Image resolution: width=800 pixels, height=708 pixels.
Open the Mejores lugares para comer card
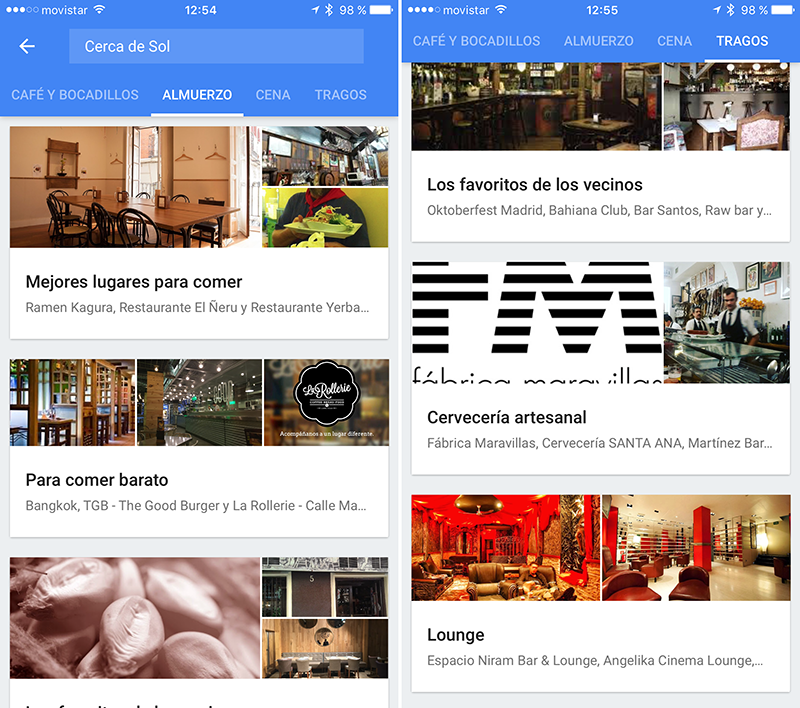pyautogui.click(x=199, y=282)
